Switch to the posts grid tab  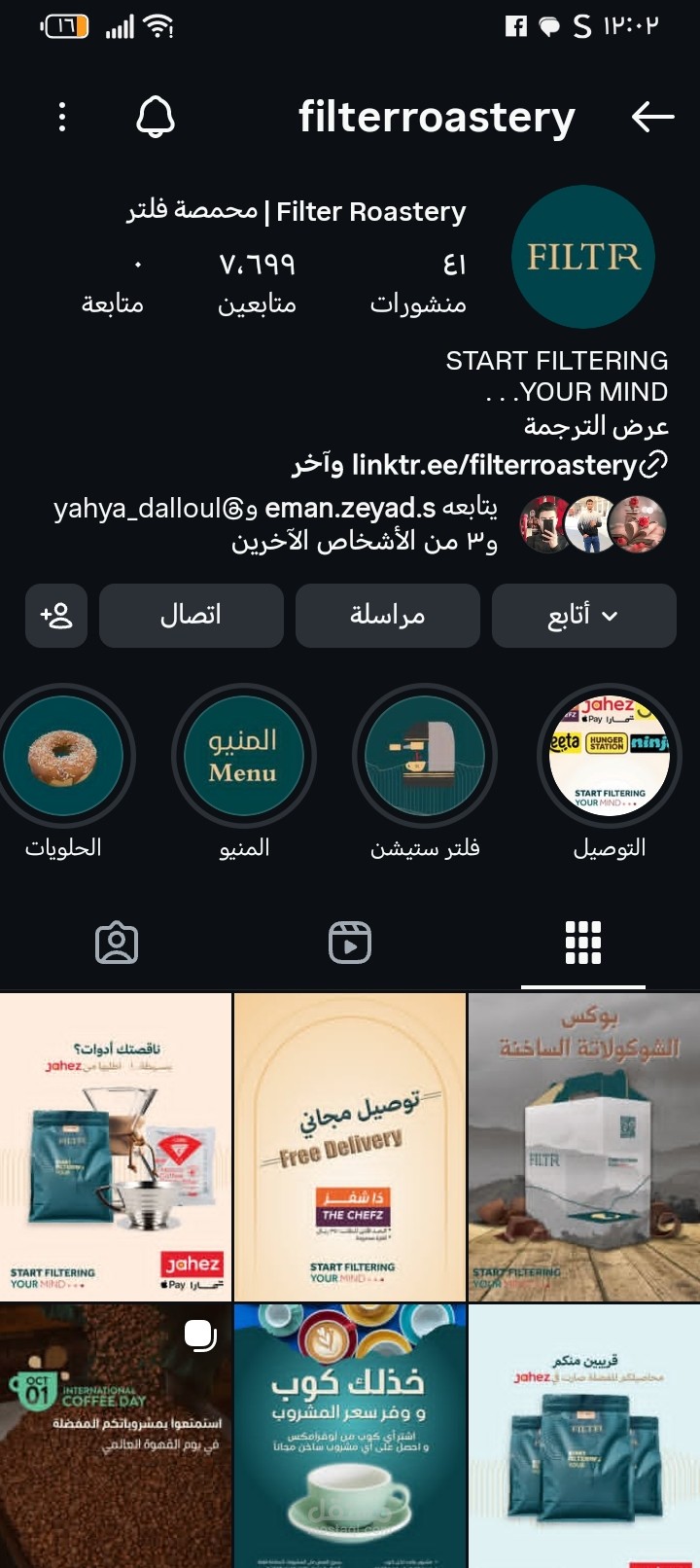coord(583,943)
